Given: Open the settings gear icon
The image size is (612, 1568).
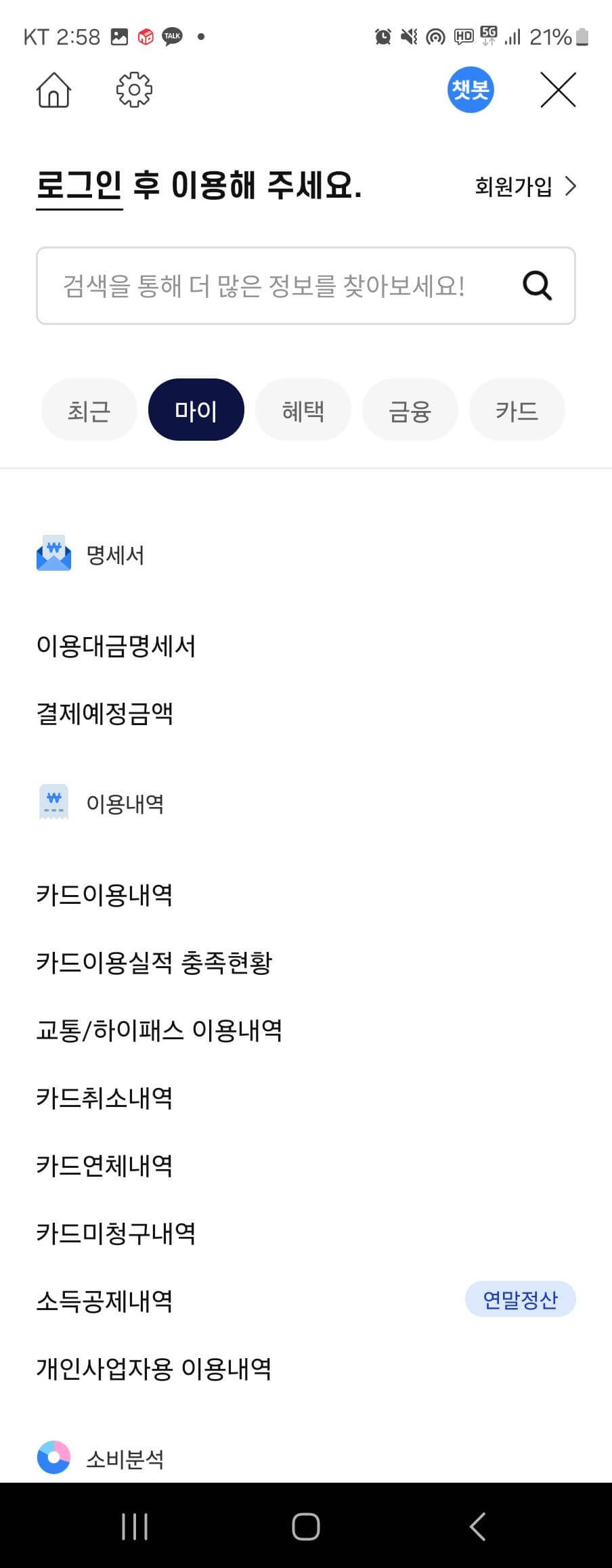Looking at the screenshot, I should click(x=133, y=89).
